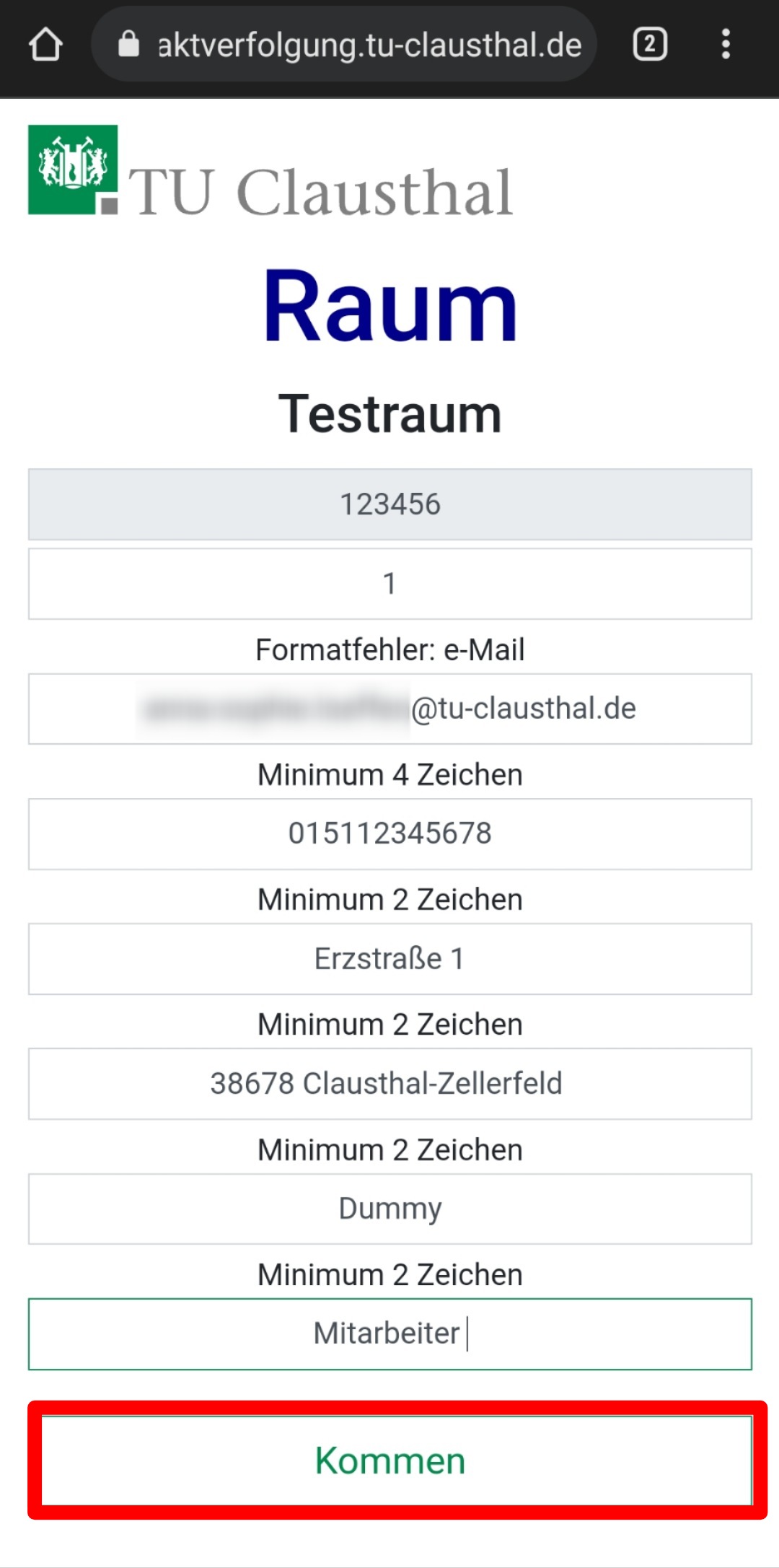Tap the browser home icon
Viewport: 779px width, 1568px height.
[45, 45]
